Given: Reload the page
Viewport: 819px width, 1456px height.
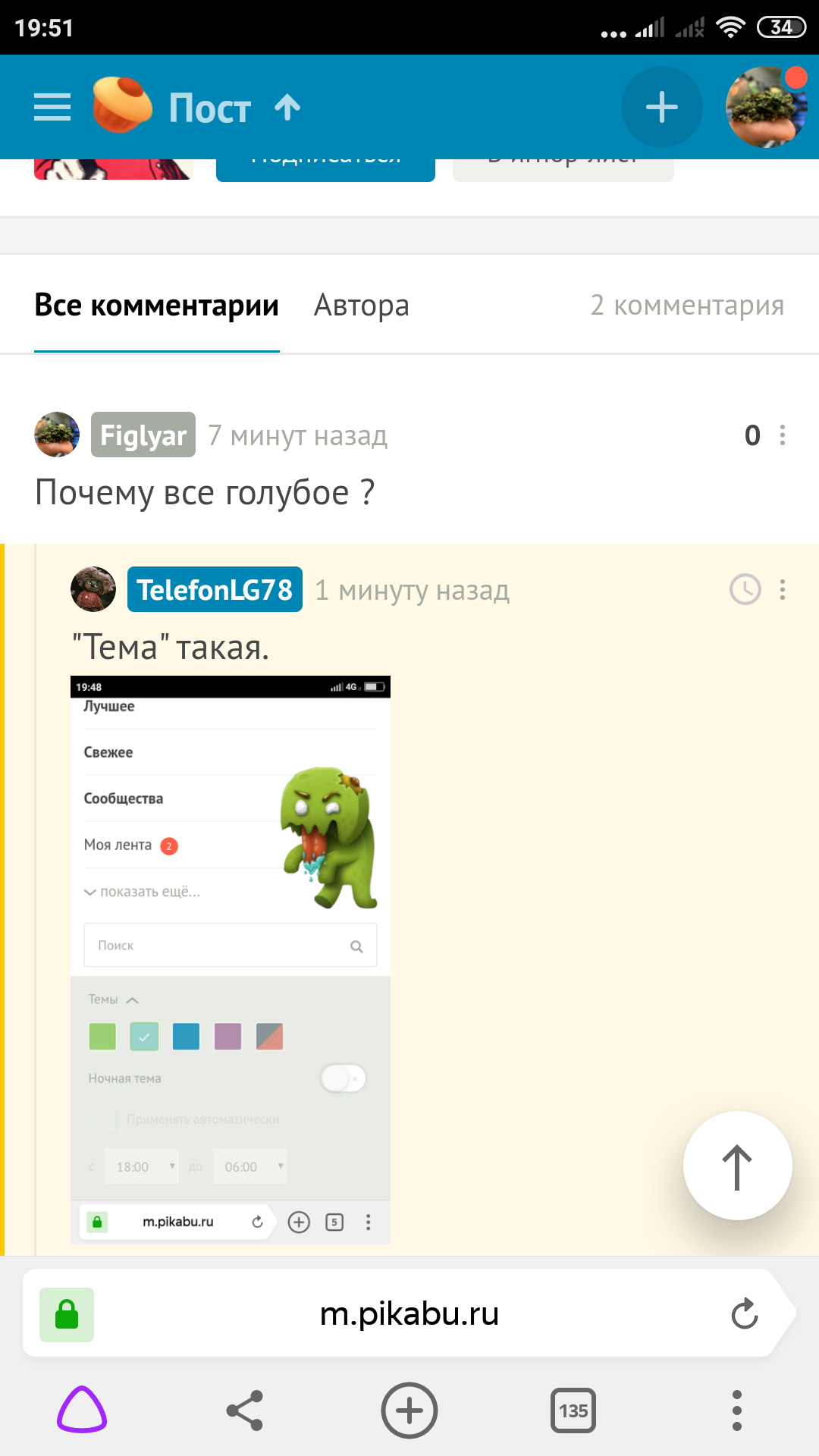Looking at the screenshot, I should (745, 1313).
